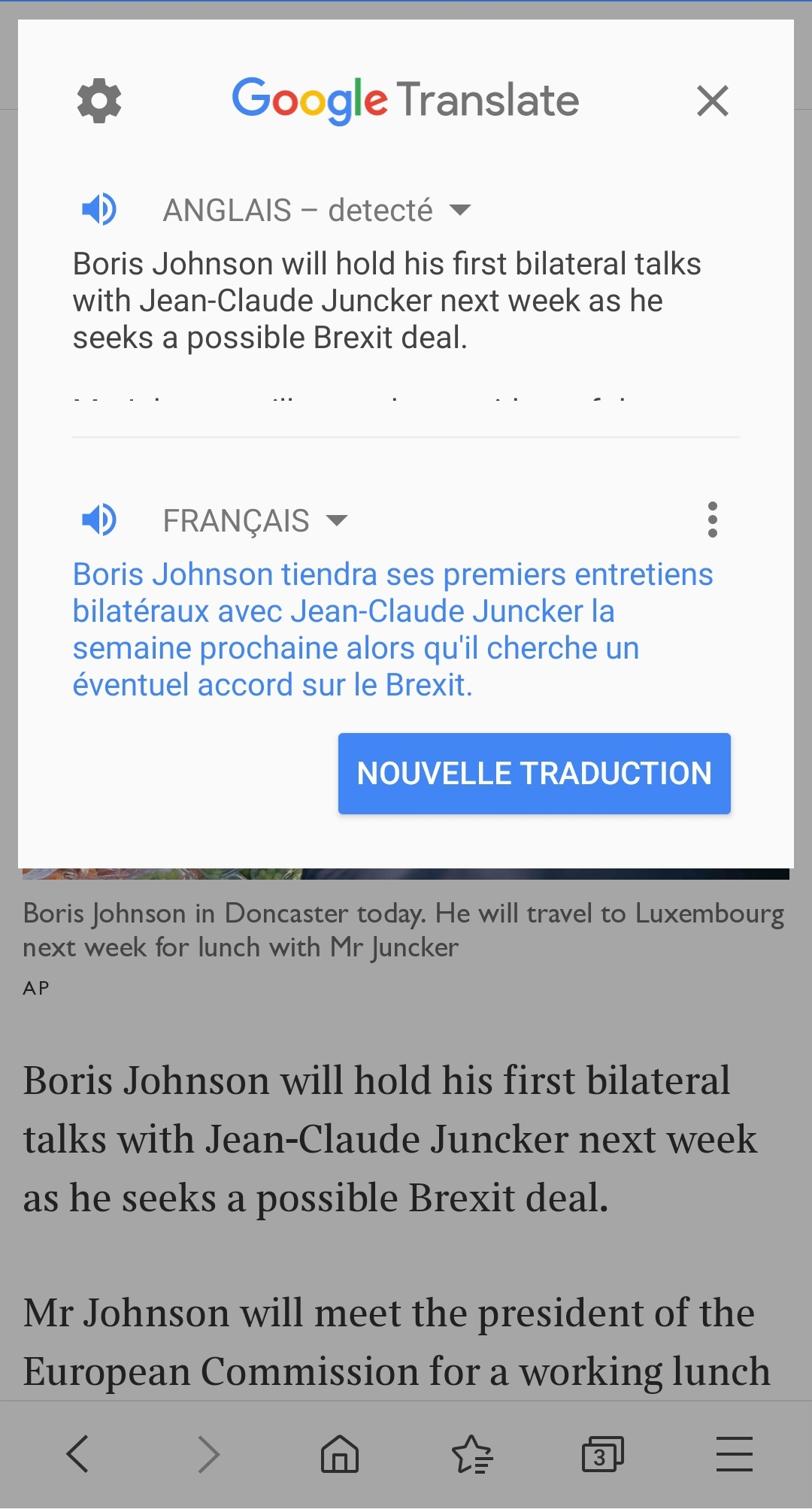Close the Google Translate popup
Image resolution: width=812 pixels, height=1509 pixels.
712,101
